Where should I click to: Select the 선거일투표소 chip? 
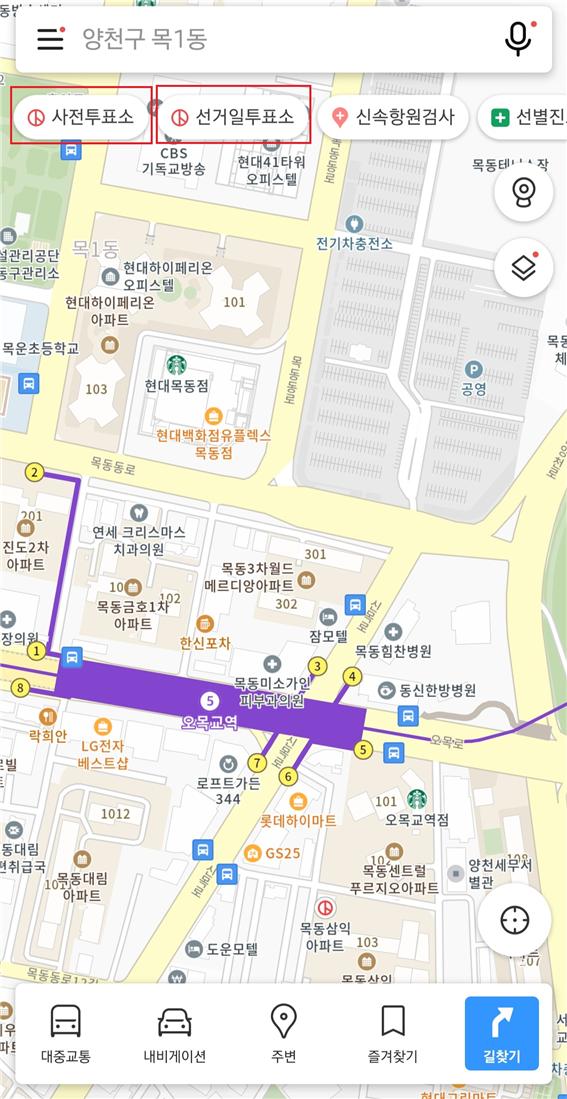pyautogui.click(x=233, y=116)
